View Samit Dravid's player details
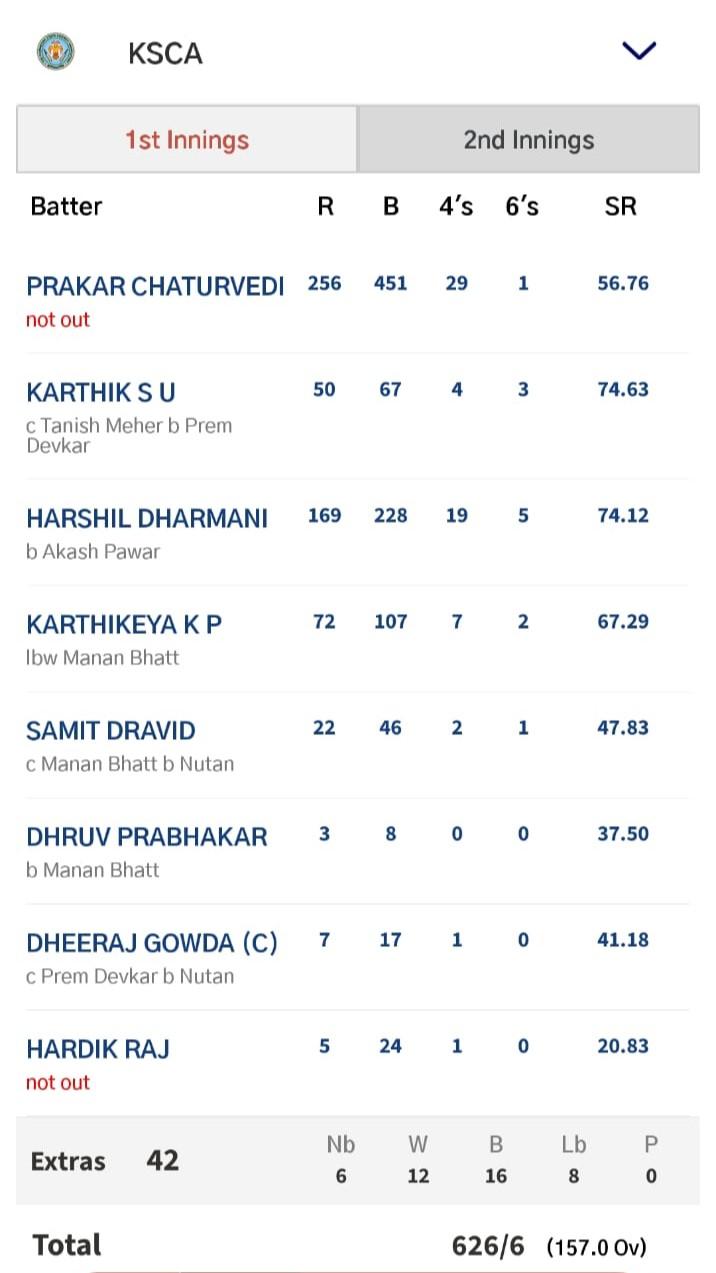The width and height of the screenshot is (716, 1273). click(x=111, y=730)
